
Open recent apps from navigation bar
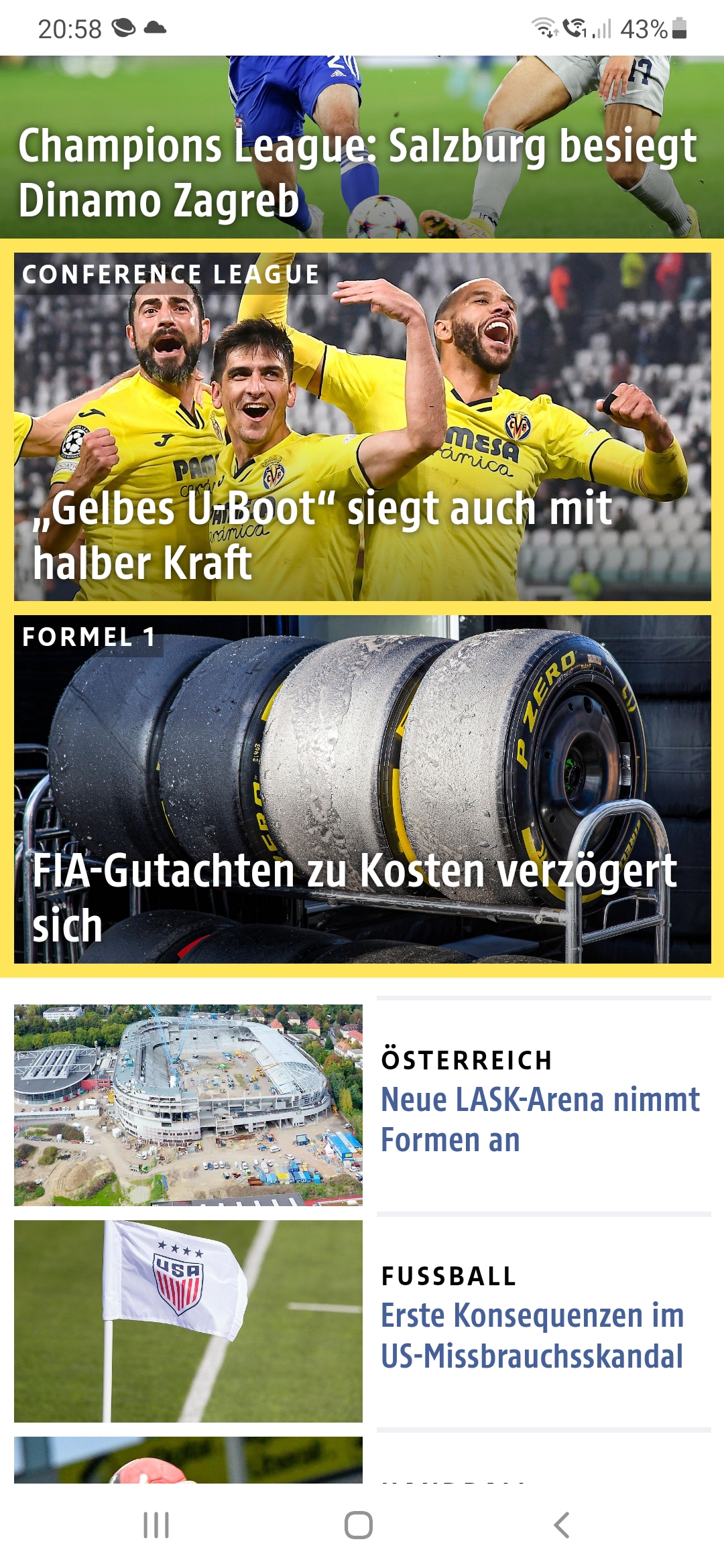pos(156,1525)
